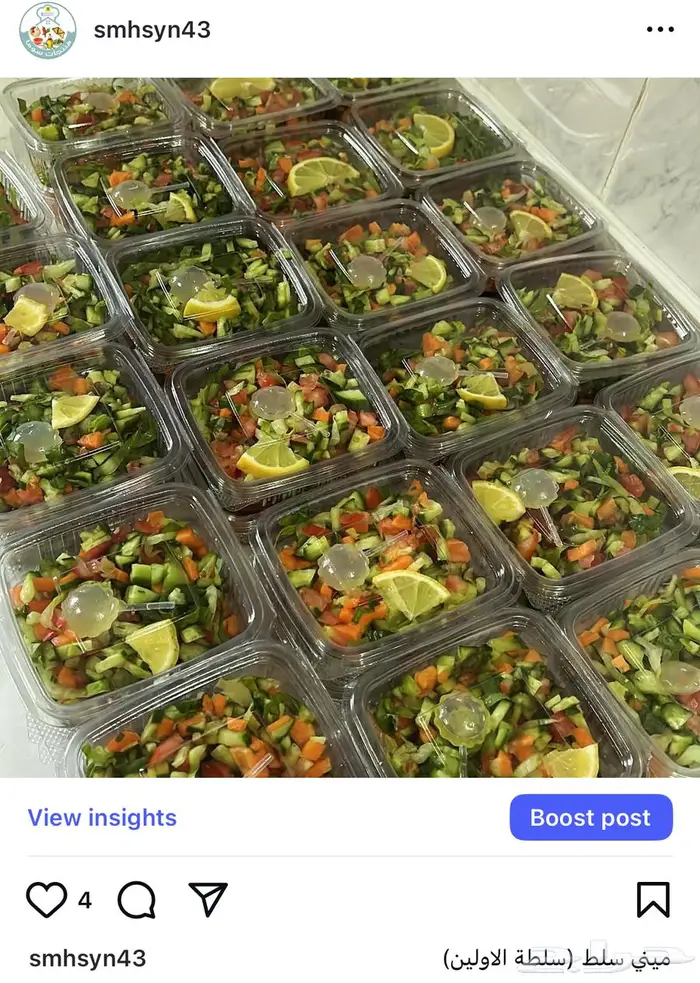700x983 pixels.
Task: Share the post via paper plane icon
Action: pyautogui.click(x=208, y=899)
